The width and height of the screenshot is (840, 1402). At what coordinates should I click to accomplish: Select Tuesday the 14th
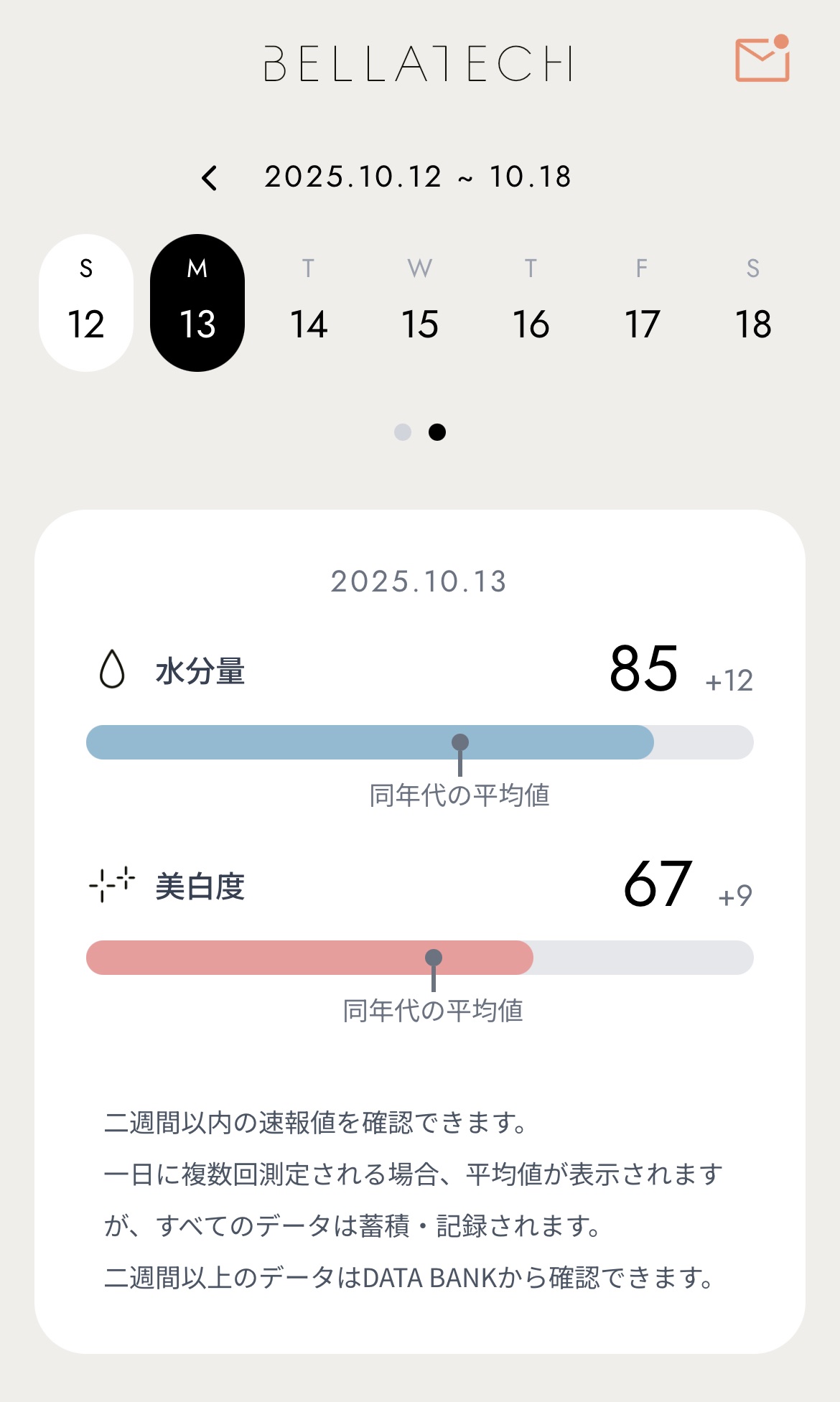[x=309, y=303]
